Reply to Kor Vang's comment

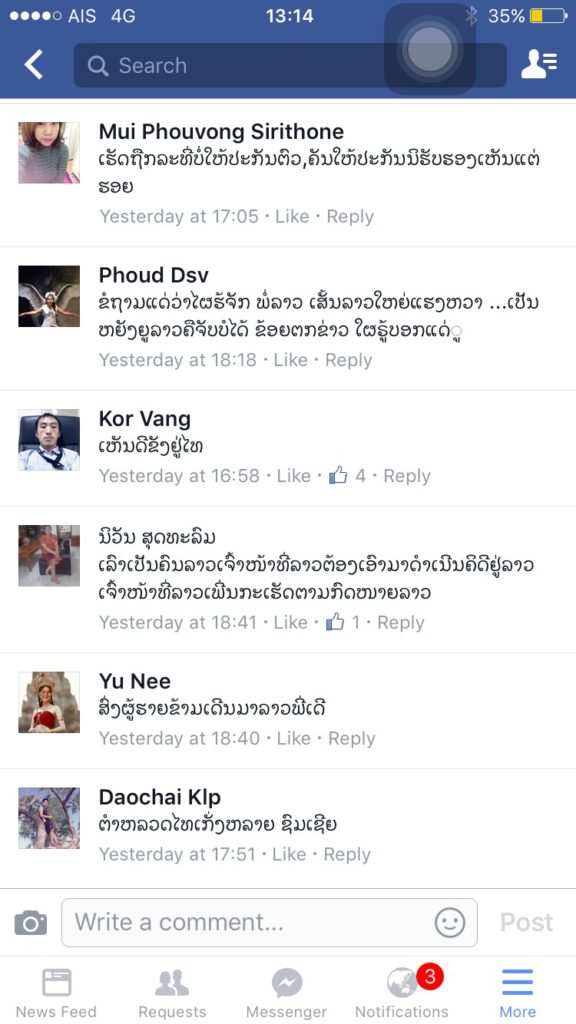(407, 476)
